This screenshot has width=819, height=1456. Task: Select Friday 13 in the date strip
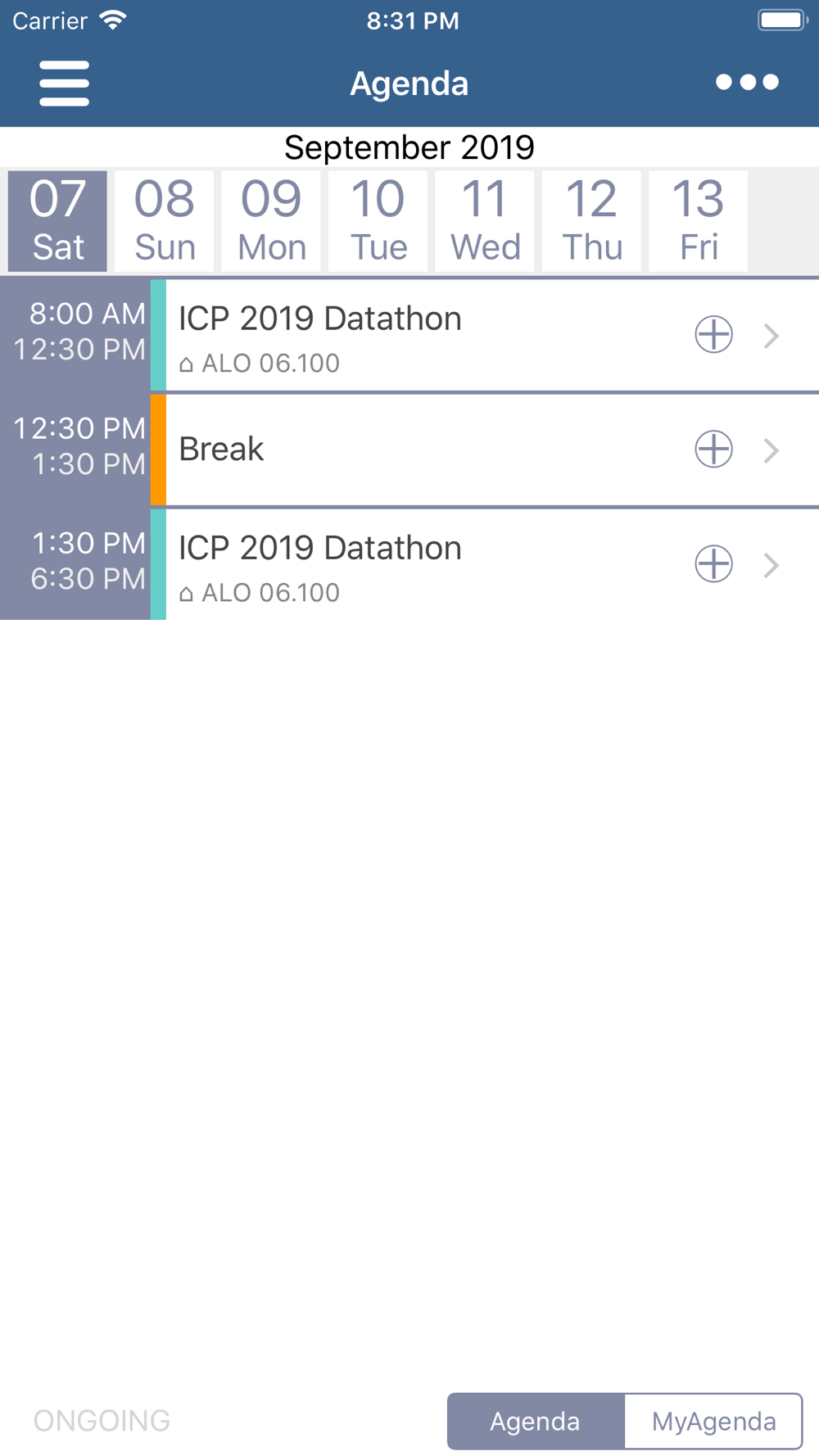698,221
